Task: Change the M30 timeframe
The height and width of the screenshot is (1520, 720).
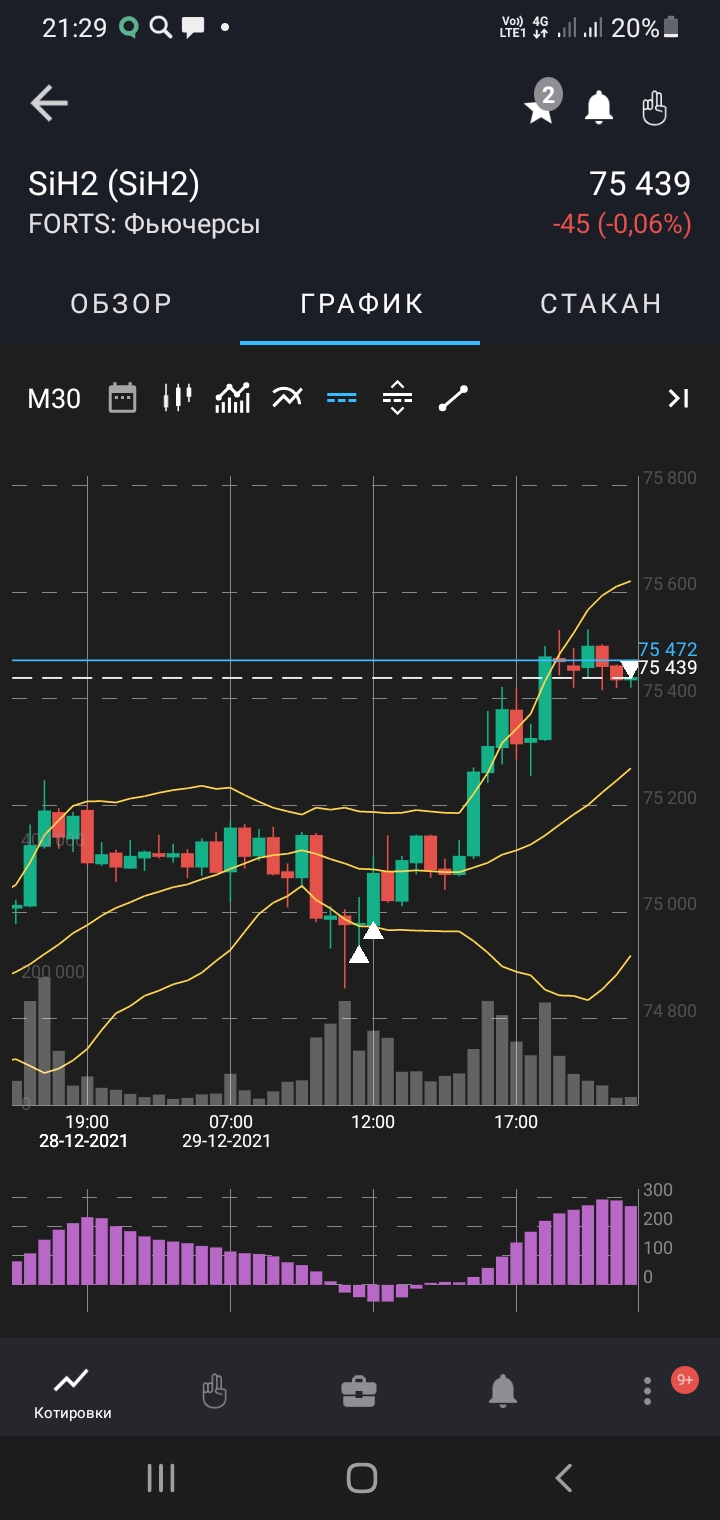Action: pyautogui.click(x=54, y=398)
